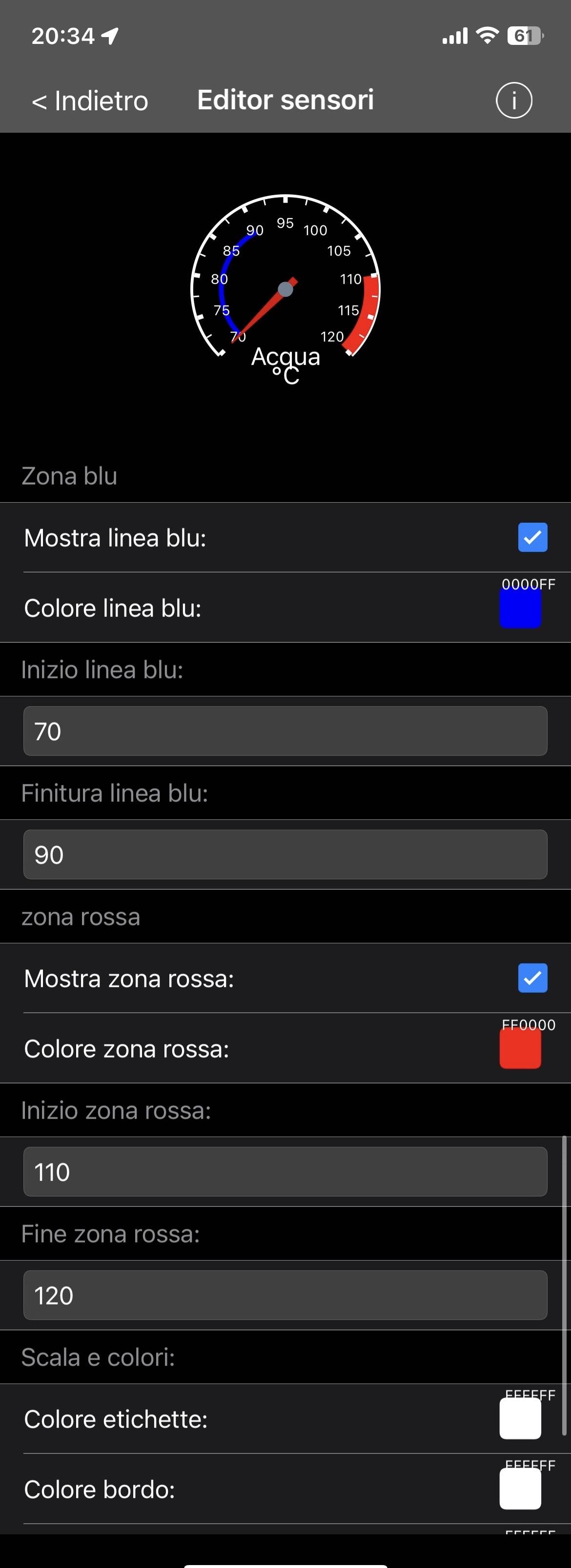Change the Colore bordo color swatch
This screenshot has width=571, height=1568.
point(520,1489)
